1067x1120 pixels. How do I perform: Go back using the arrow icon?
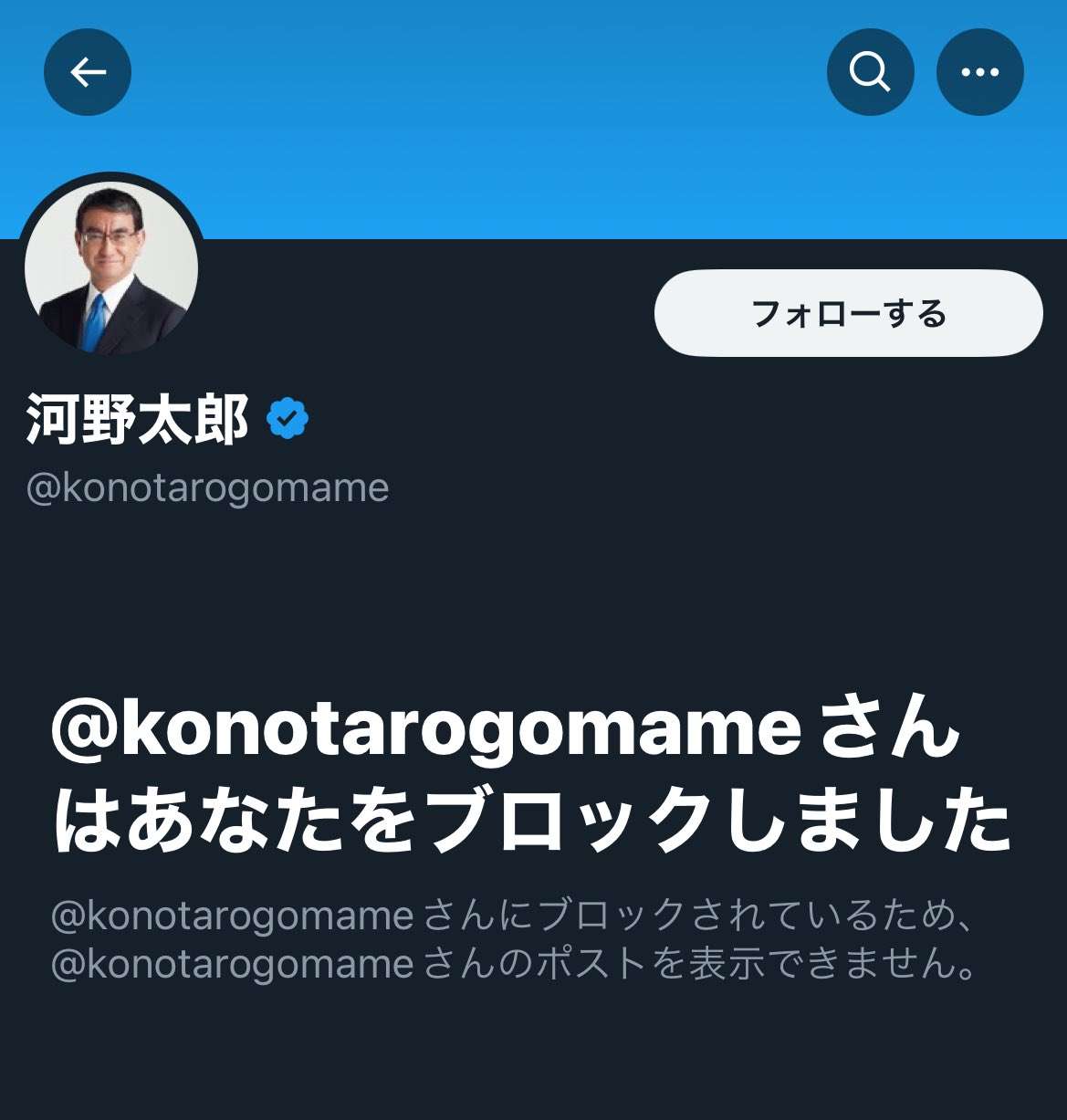pyautogui.click(x=88, y=72)
